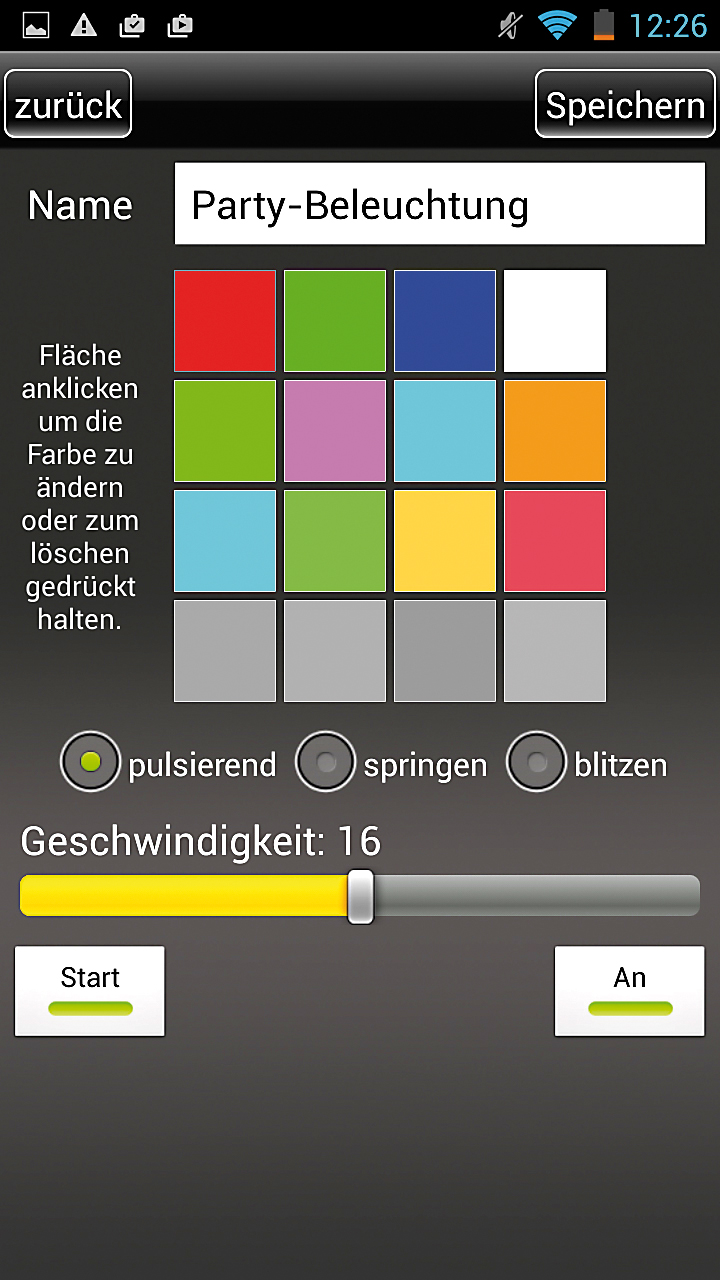This screenshot has width=720, height=1280.
Task: Tap the dark blue color square
Action: point(445,321)
